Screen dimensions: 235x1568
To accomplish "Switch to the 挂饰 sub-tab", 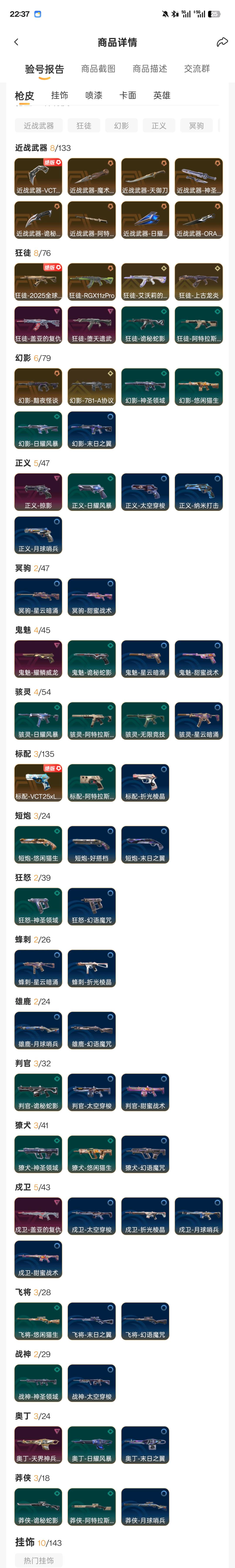I will (x=60, y=95).
